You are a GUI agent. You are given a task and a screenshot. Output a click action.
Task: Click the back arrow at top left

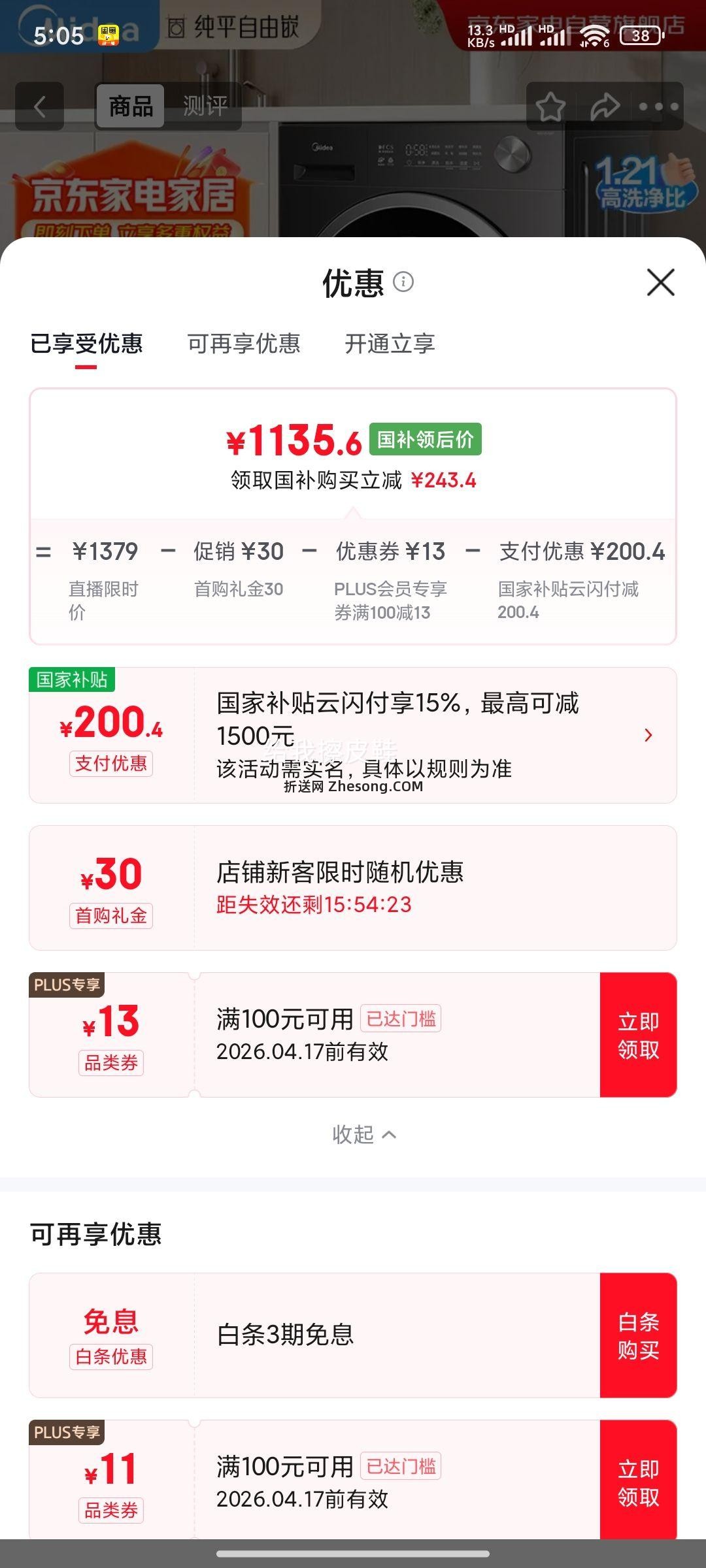point(39,106)
